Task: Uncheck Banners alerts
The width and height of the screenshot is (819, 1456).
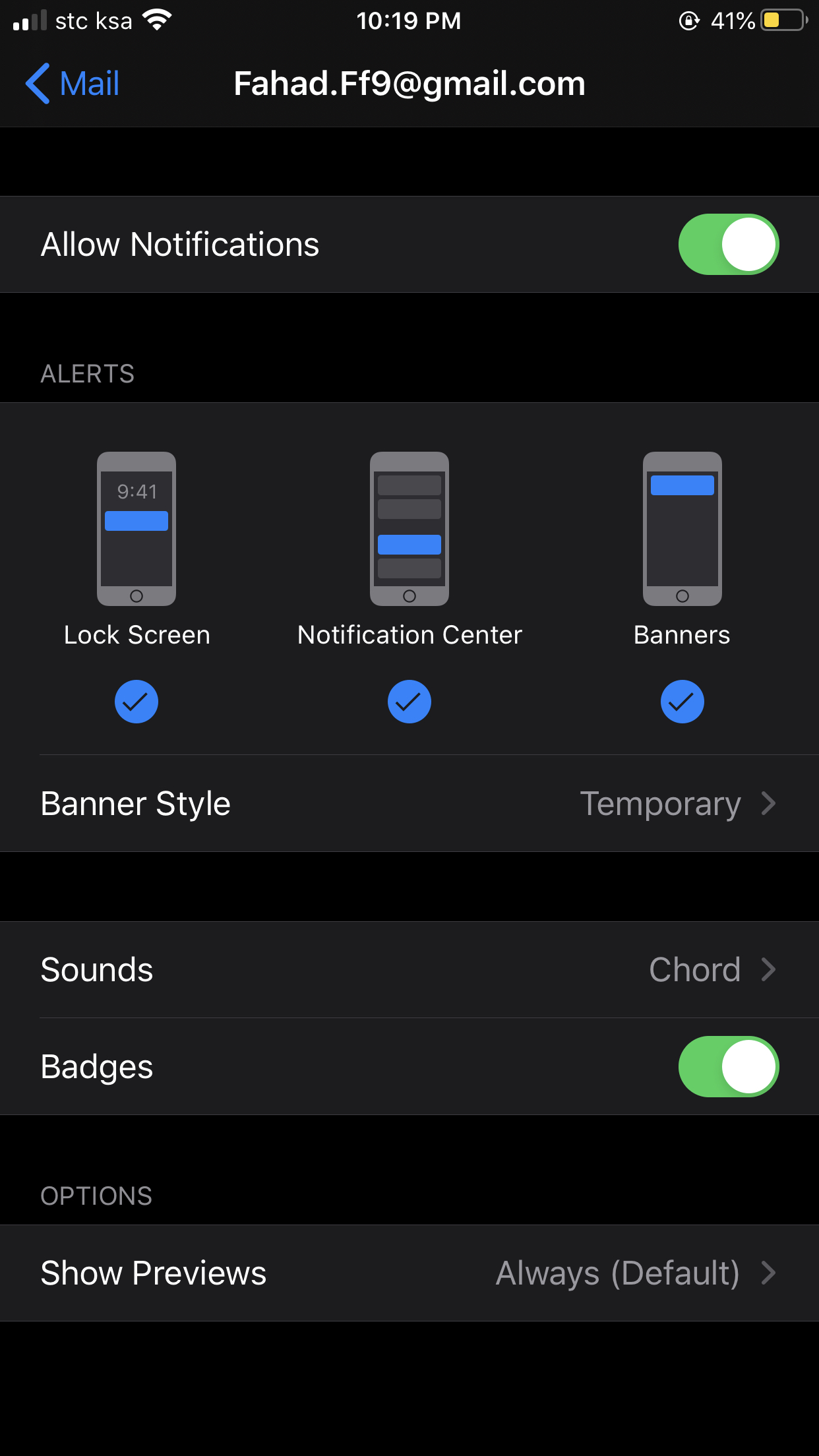Action: (682, 702)
